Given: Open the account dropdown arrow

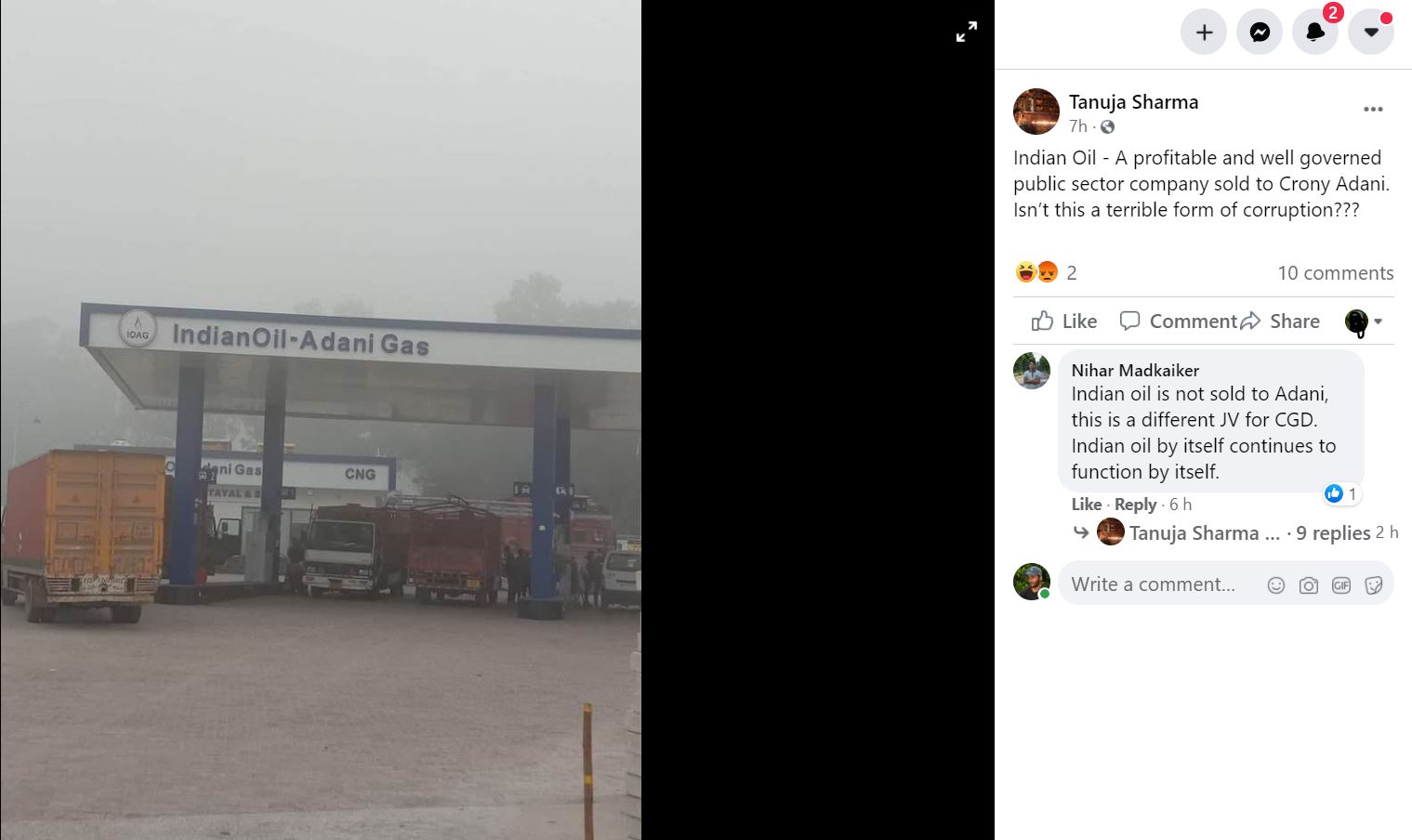Looking at the screenshot, I should tap(1371, 33).
